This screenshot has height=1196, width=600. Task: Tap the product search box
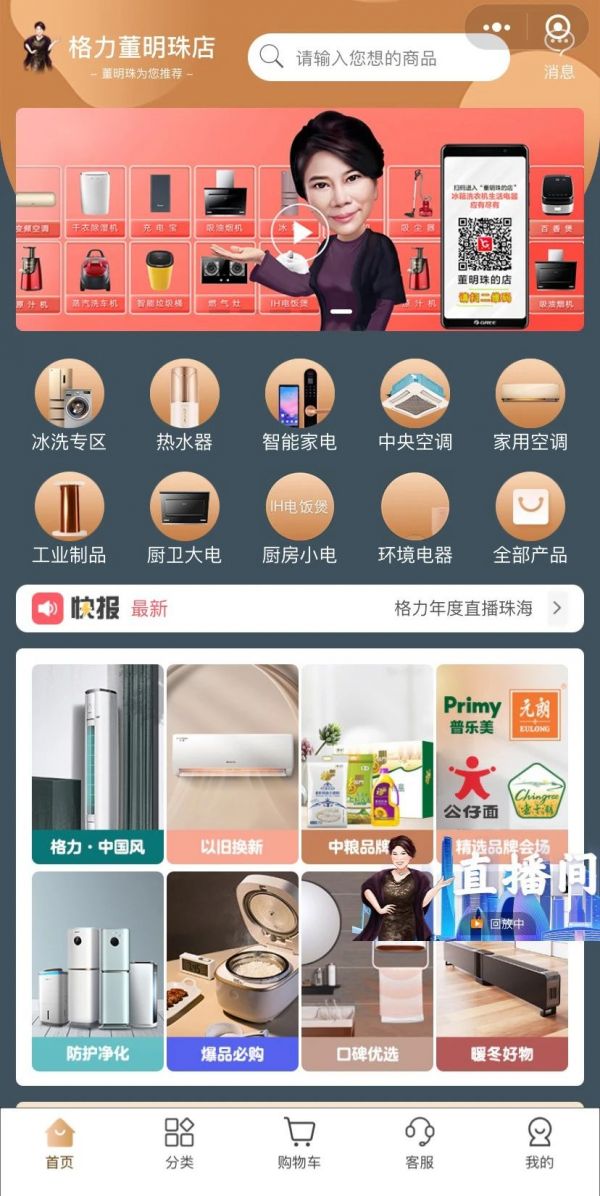click(378, 58)
